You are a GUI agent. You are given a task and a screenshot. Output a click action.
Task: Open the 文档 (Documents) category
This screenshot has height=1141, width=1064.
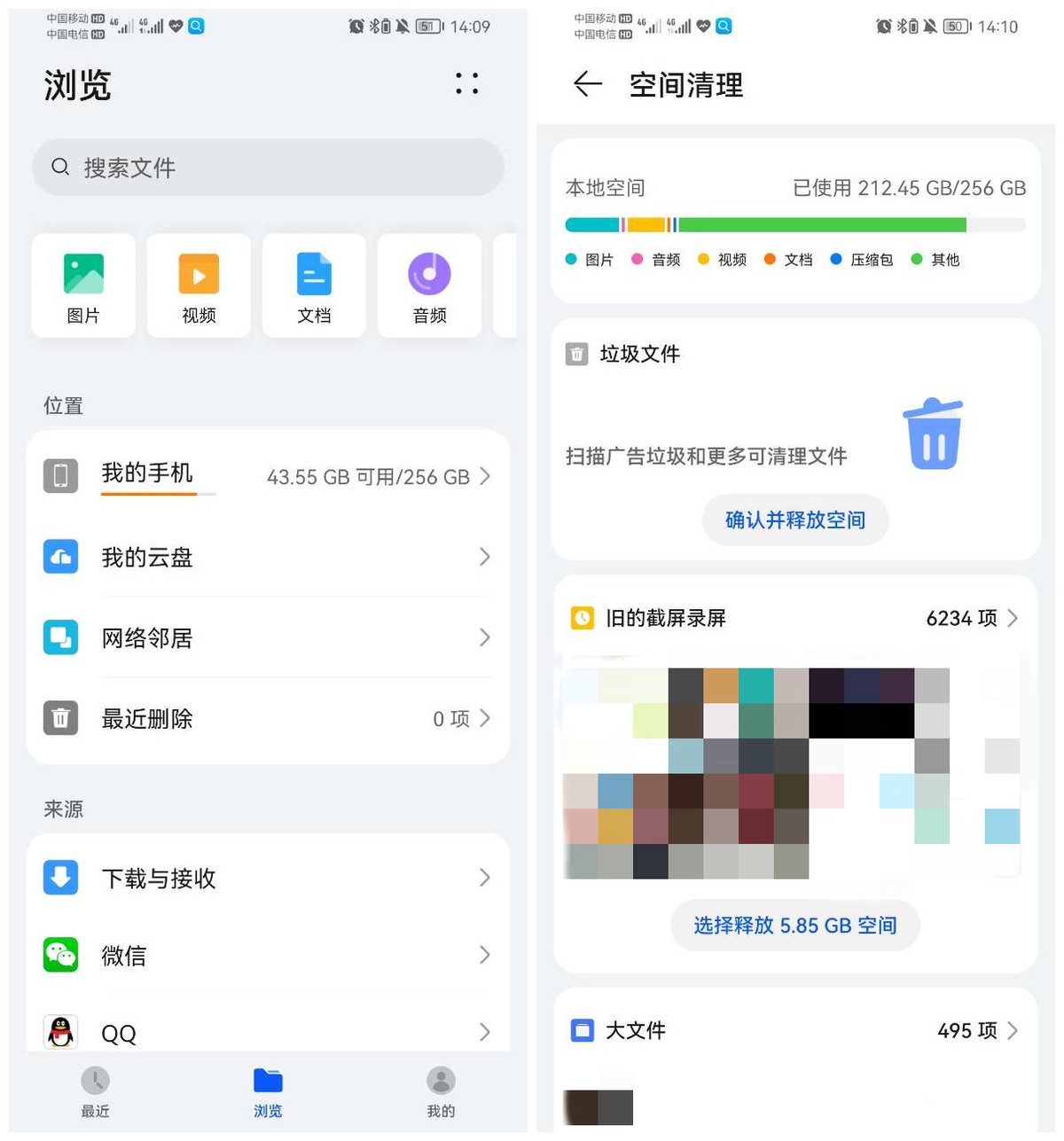tap(313, 285)
